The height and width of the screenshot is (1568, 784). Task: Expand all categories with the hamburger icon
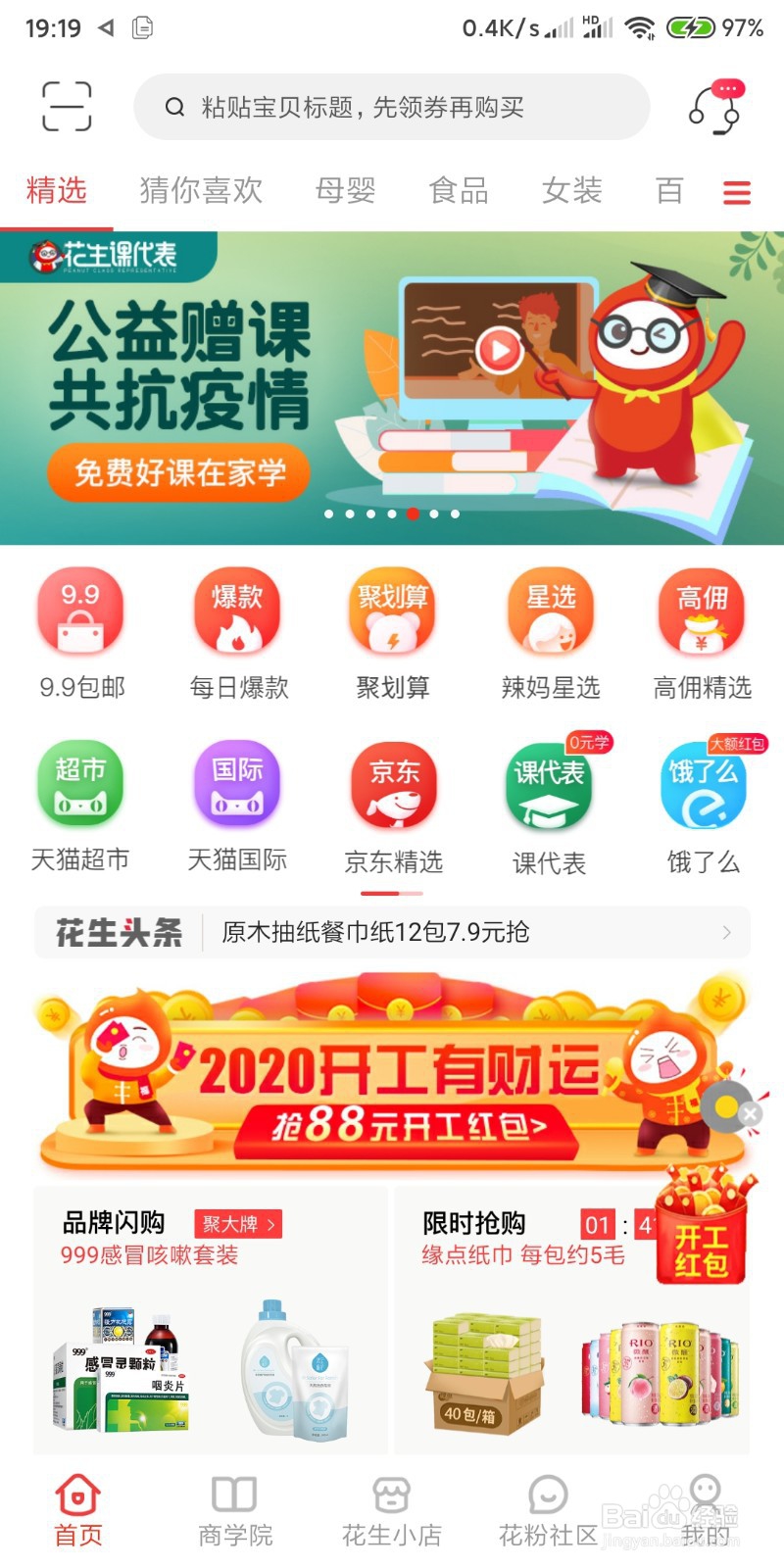pos(737,192)
